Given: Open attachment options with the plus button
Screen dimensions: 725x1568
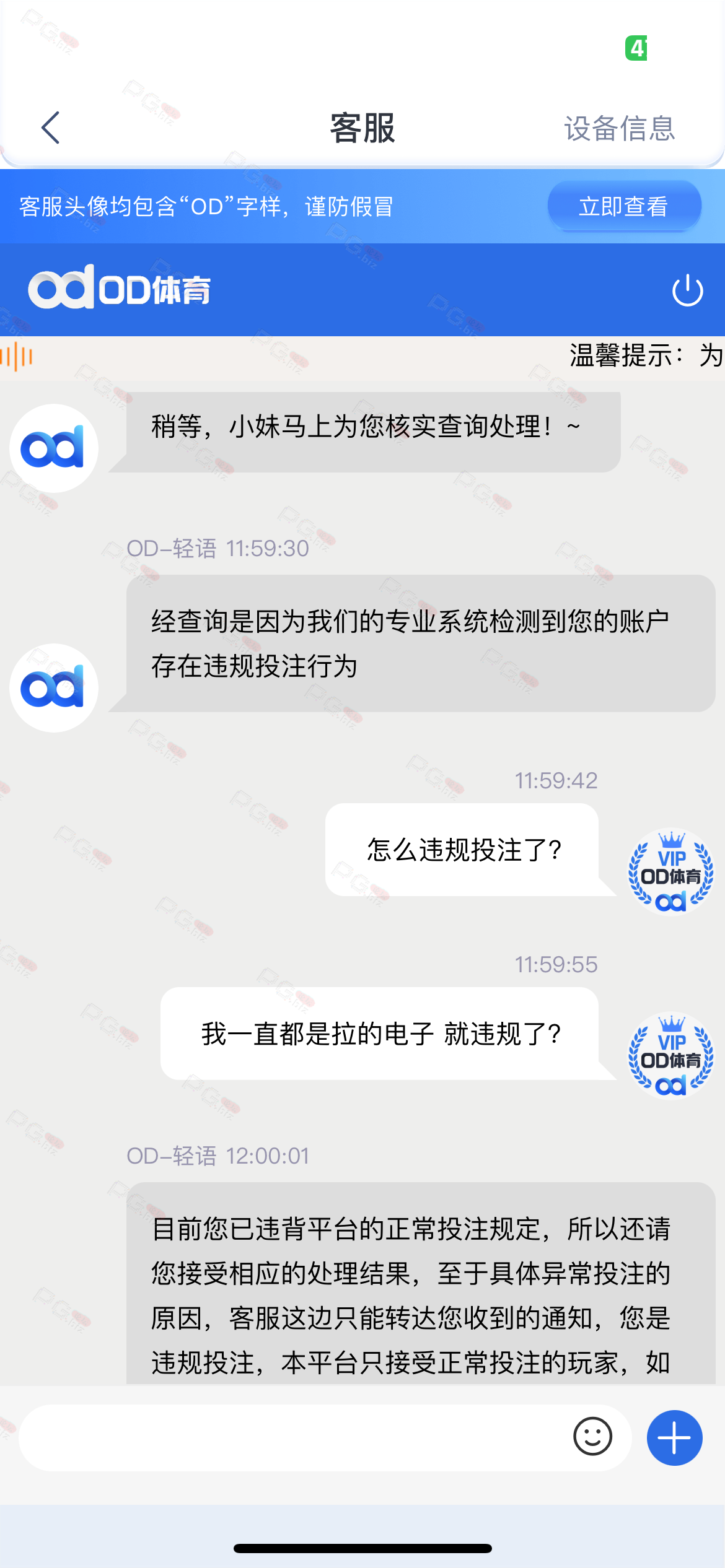Looking at the screenshot, I should [674, 1437].
